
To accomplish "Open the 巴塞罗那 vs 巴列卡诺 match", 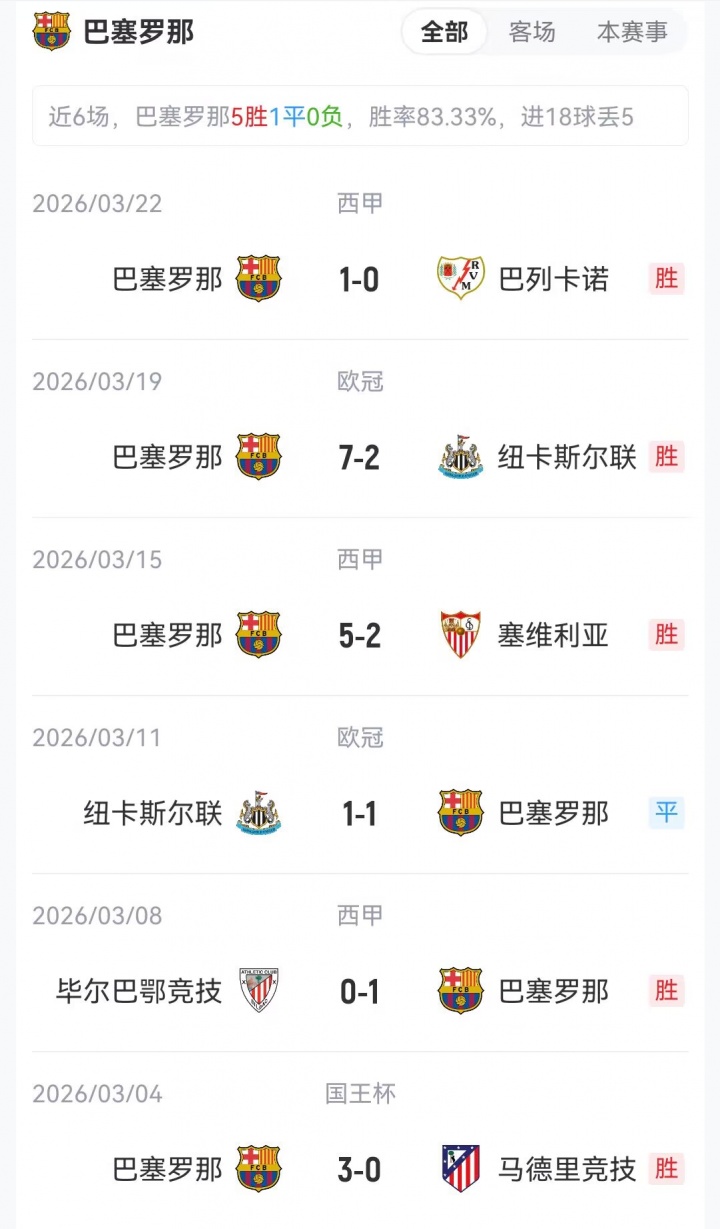I will pyautogui.click(x=359, y=279).
